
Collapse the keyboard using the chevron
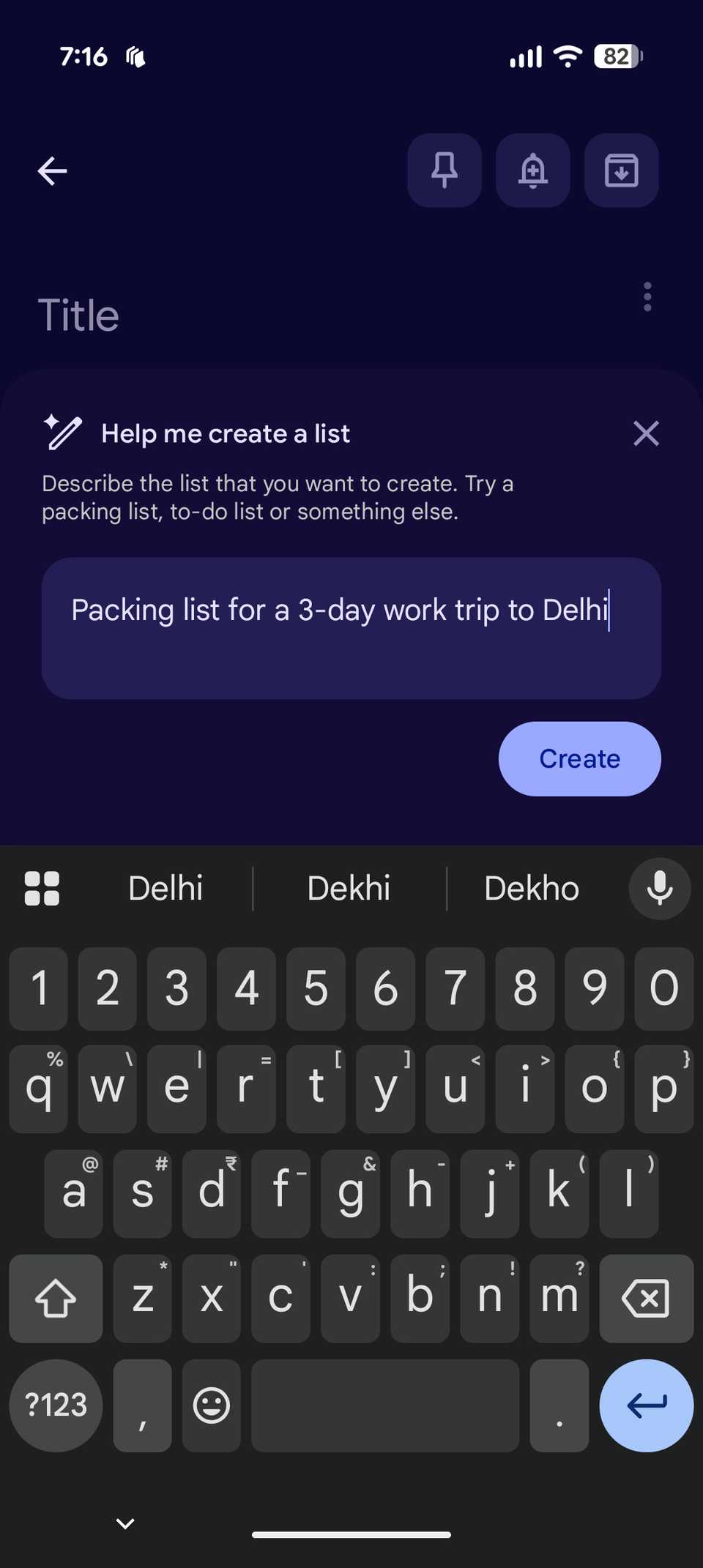click(x=124, y=1523)
